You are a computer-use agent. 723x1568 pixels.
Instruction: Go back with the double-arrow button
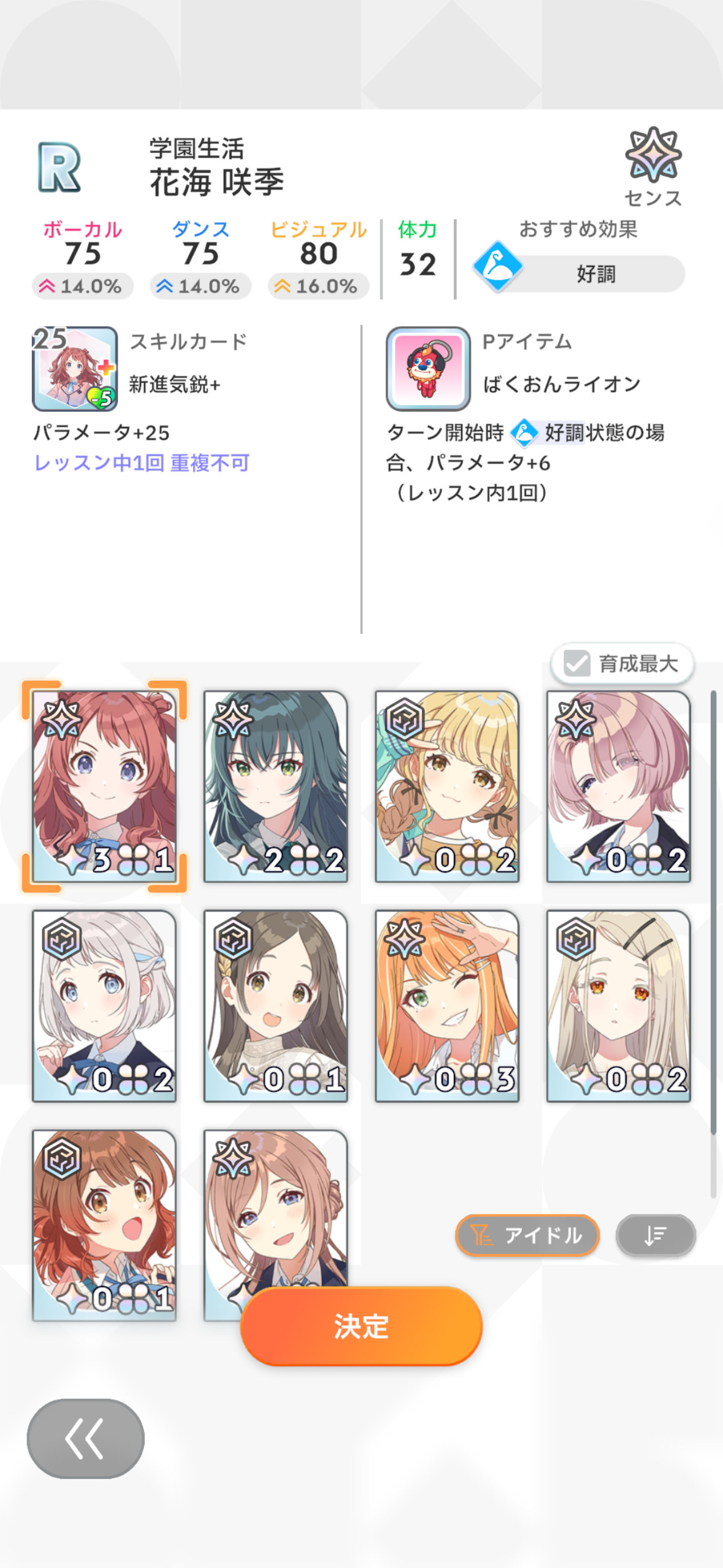86,1439
